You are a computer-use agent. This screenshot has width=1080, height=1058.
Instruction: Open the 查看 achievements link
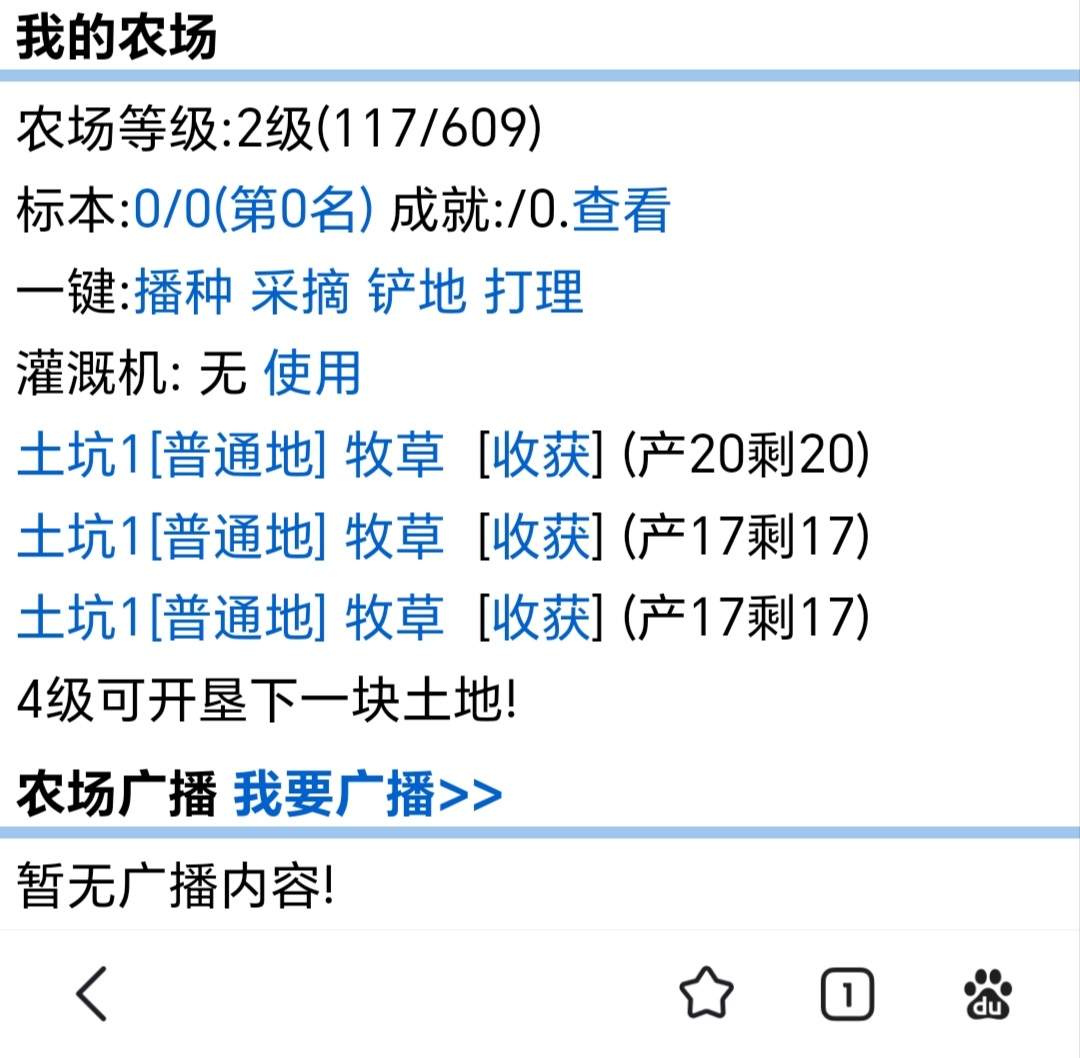(x=621, y=211)
